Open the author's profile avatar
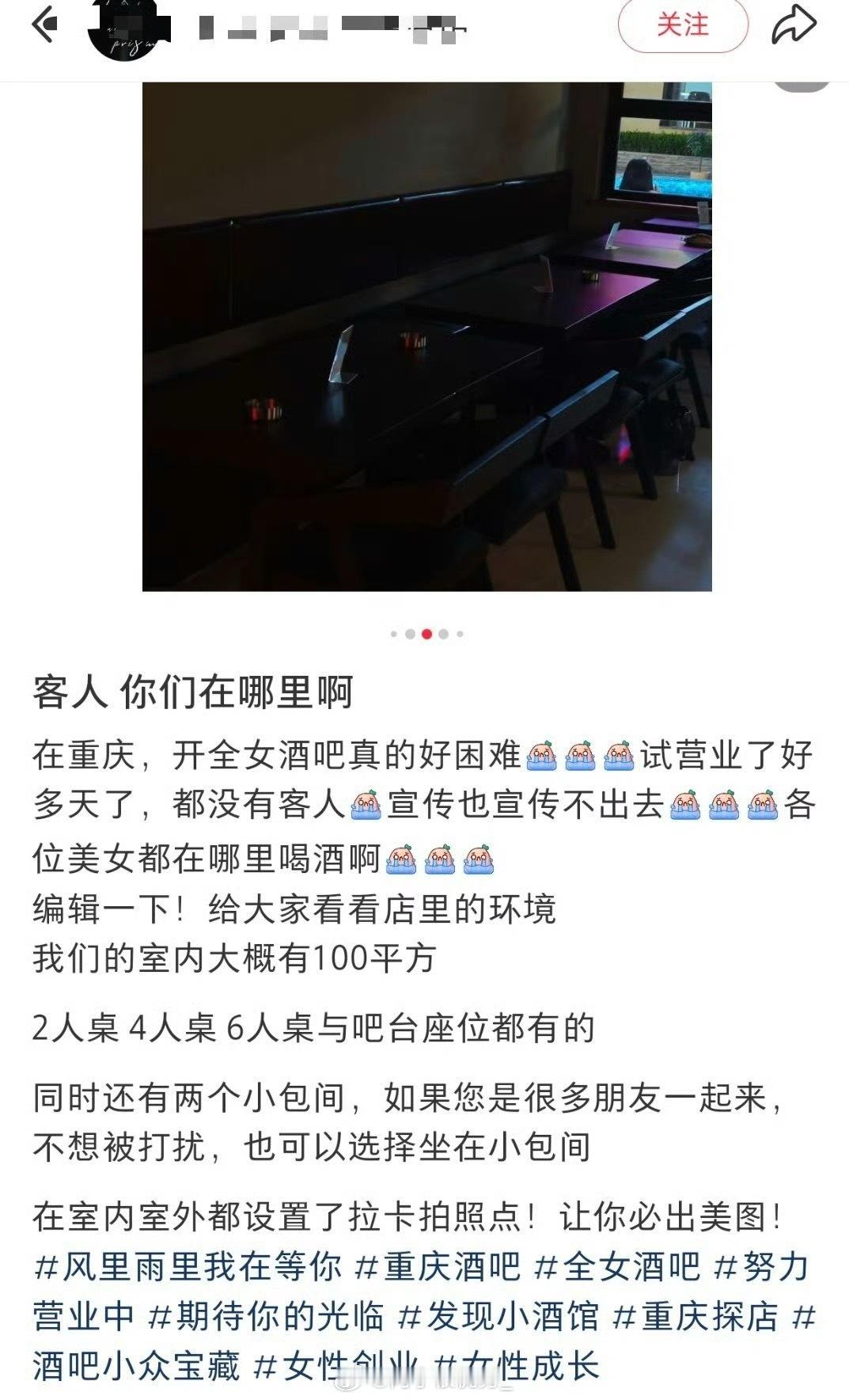The height and width of the screenshot is (1400, 849). pyautogui.click(x=127, y=30)
